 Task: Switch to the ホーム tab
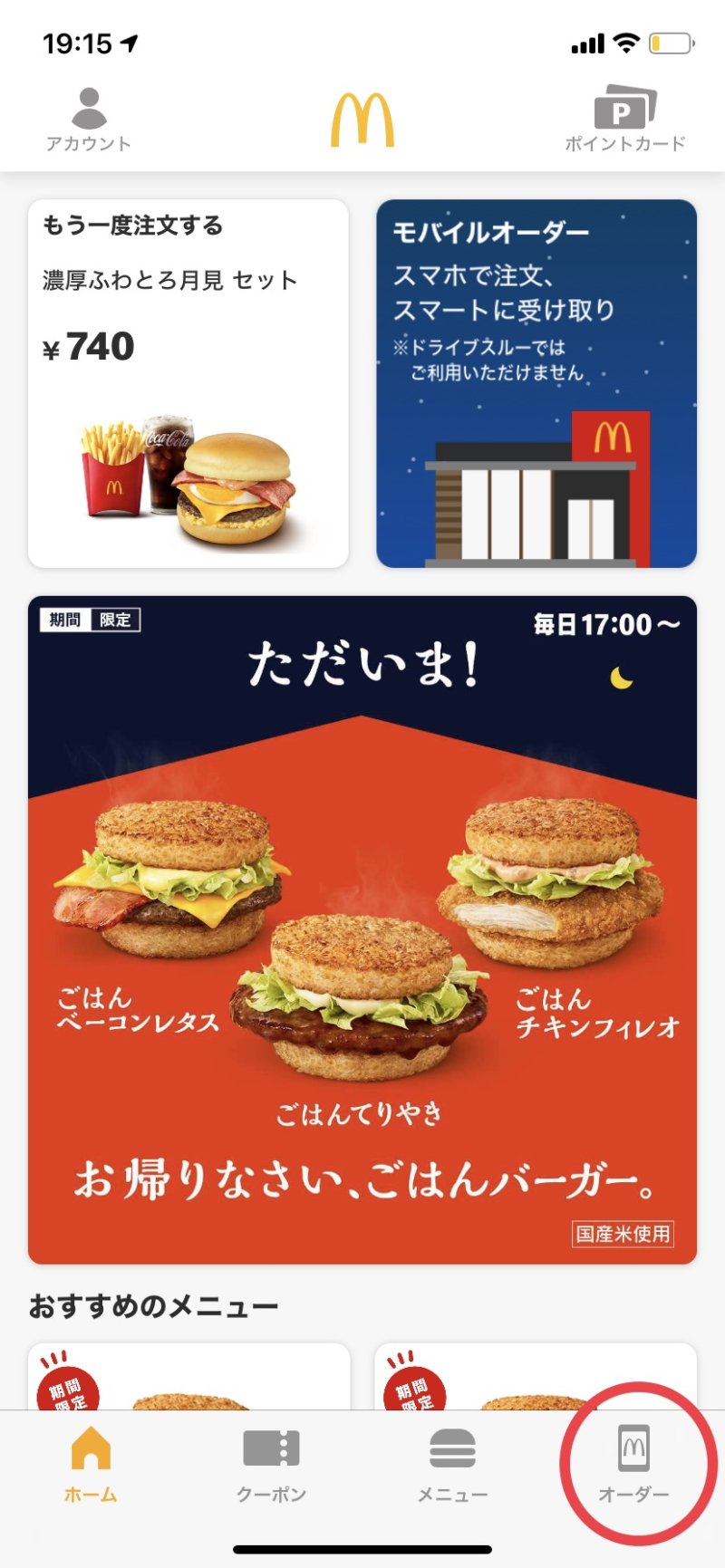tap(91, 1464)
